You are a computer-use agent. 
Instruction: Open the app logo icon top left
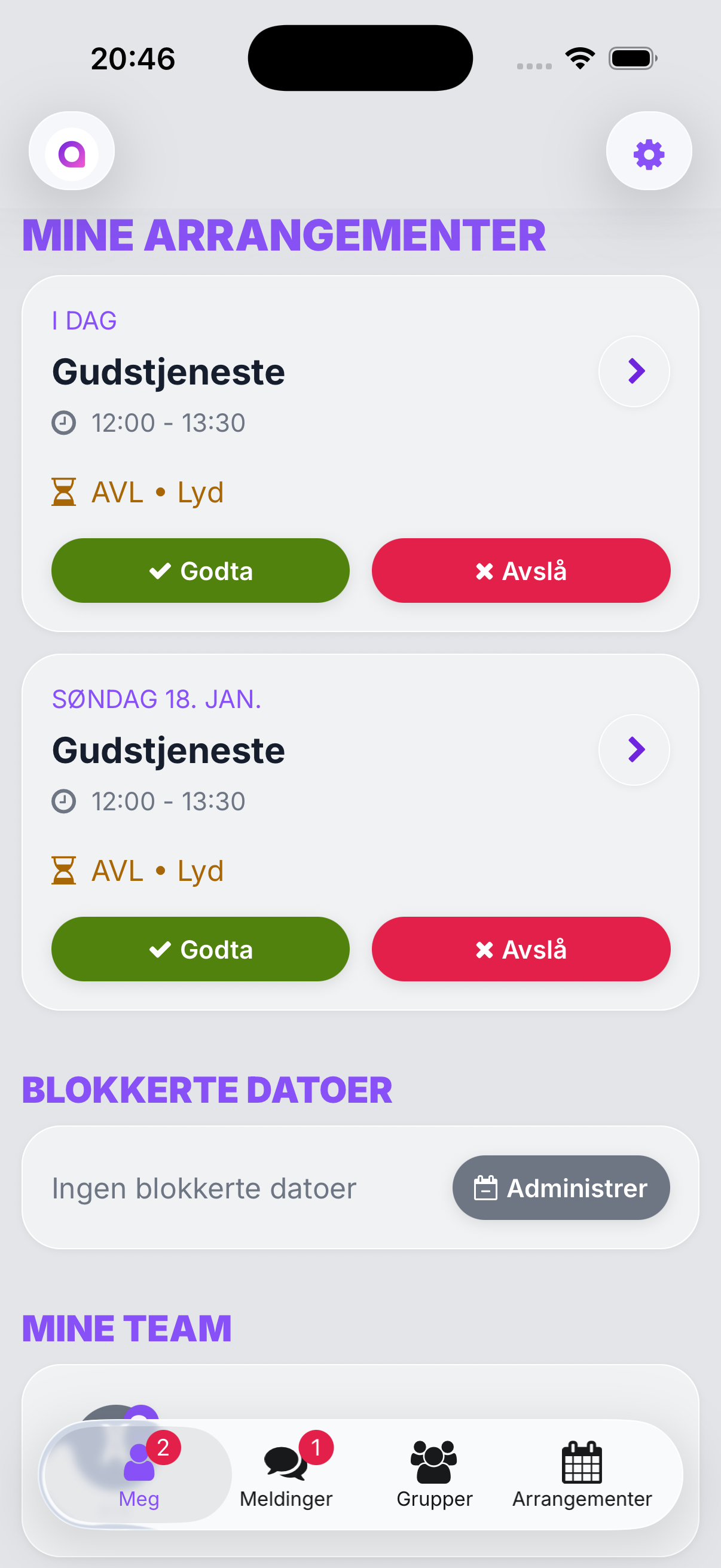point(71,151)
